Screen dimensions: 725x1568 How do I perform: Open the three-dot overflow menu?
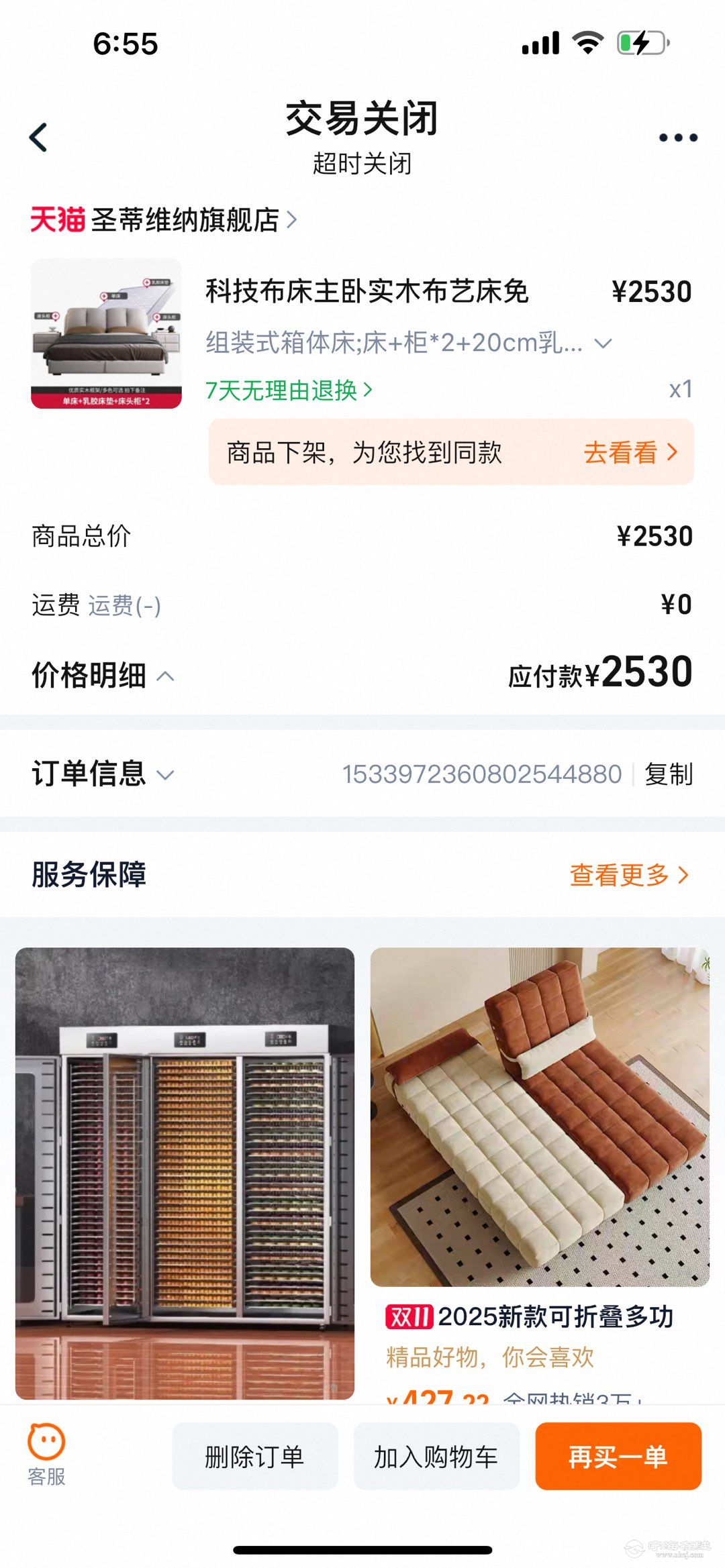[x=677, y=138]
